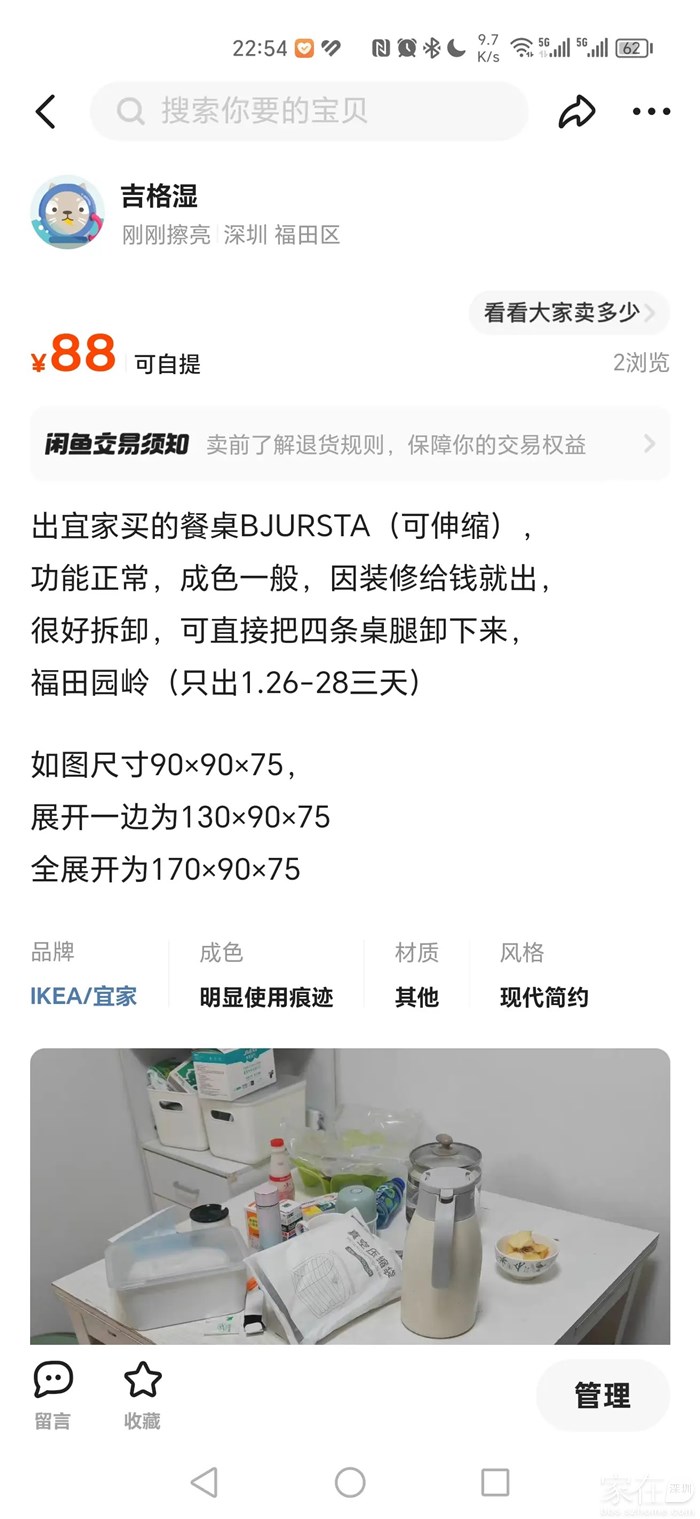Go back using the top-left arrow

tap(46, 111)
